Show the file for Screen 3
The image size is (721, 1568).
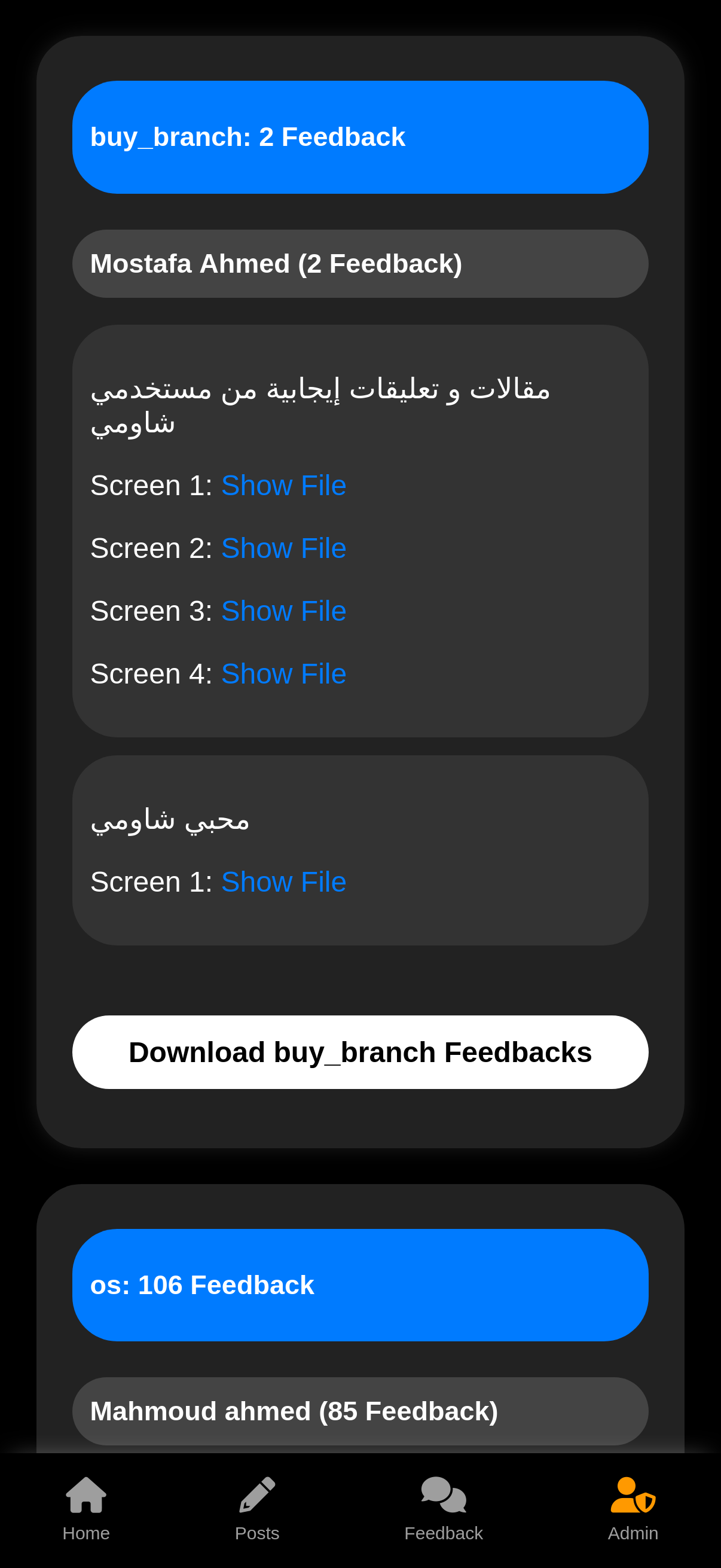pyautogui.click(x=283, y=611)
